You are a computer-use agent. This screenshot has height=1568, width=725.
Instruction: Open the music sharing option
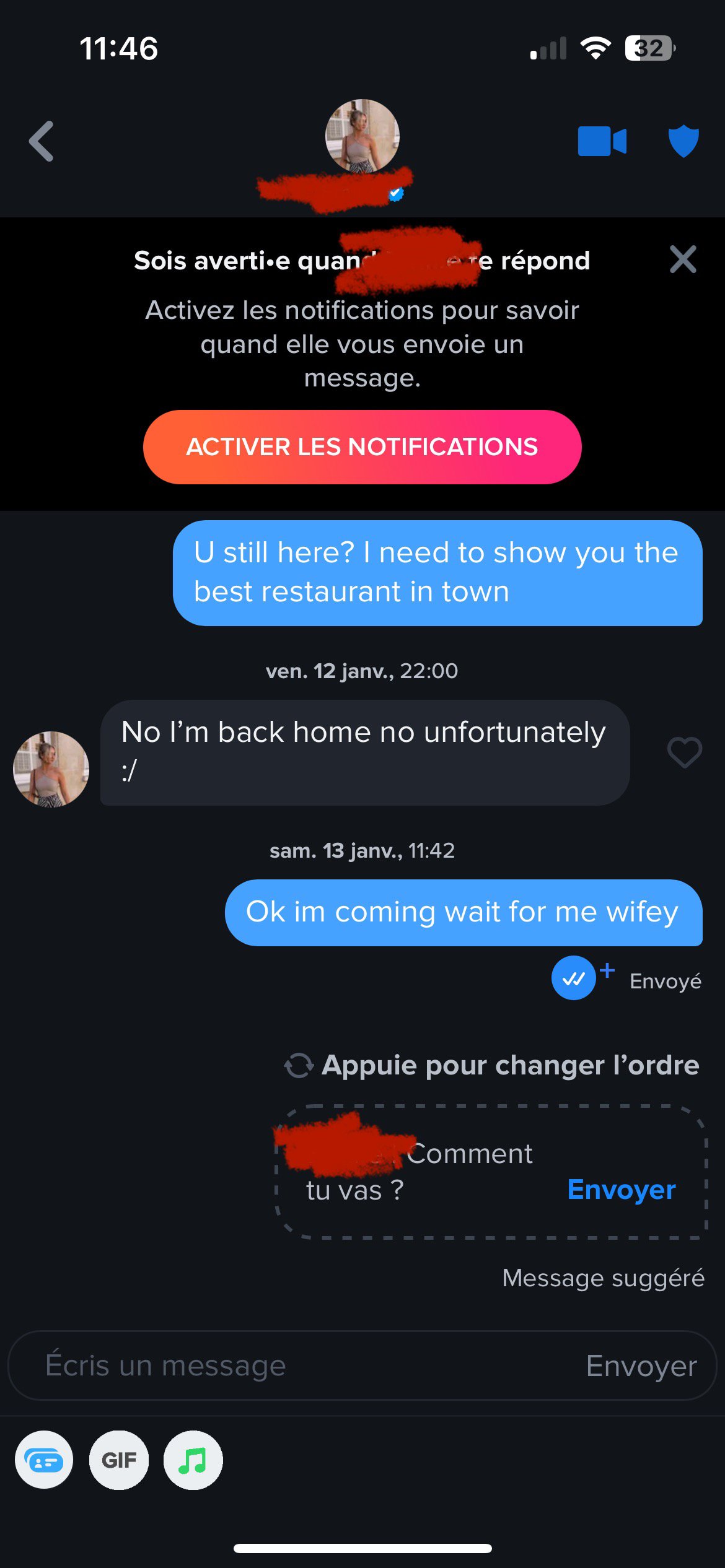[193, 1460]
